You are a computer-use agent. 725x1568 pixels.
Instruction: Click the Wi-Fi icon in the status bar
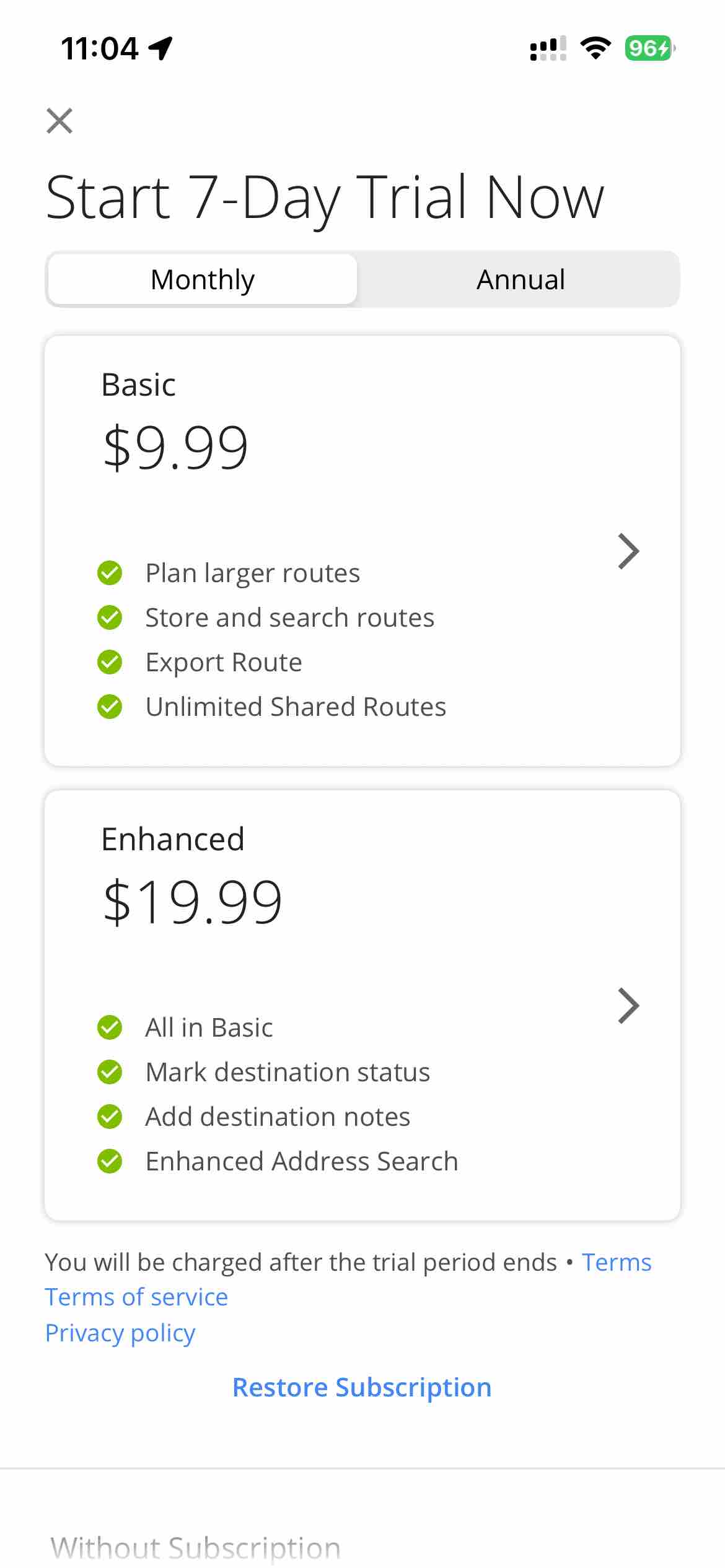coord(596,49)
